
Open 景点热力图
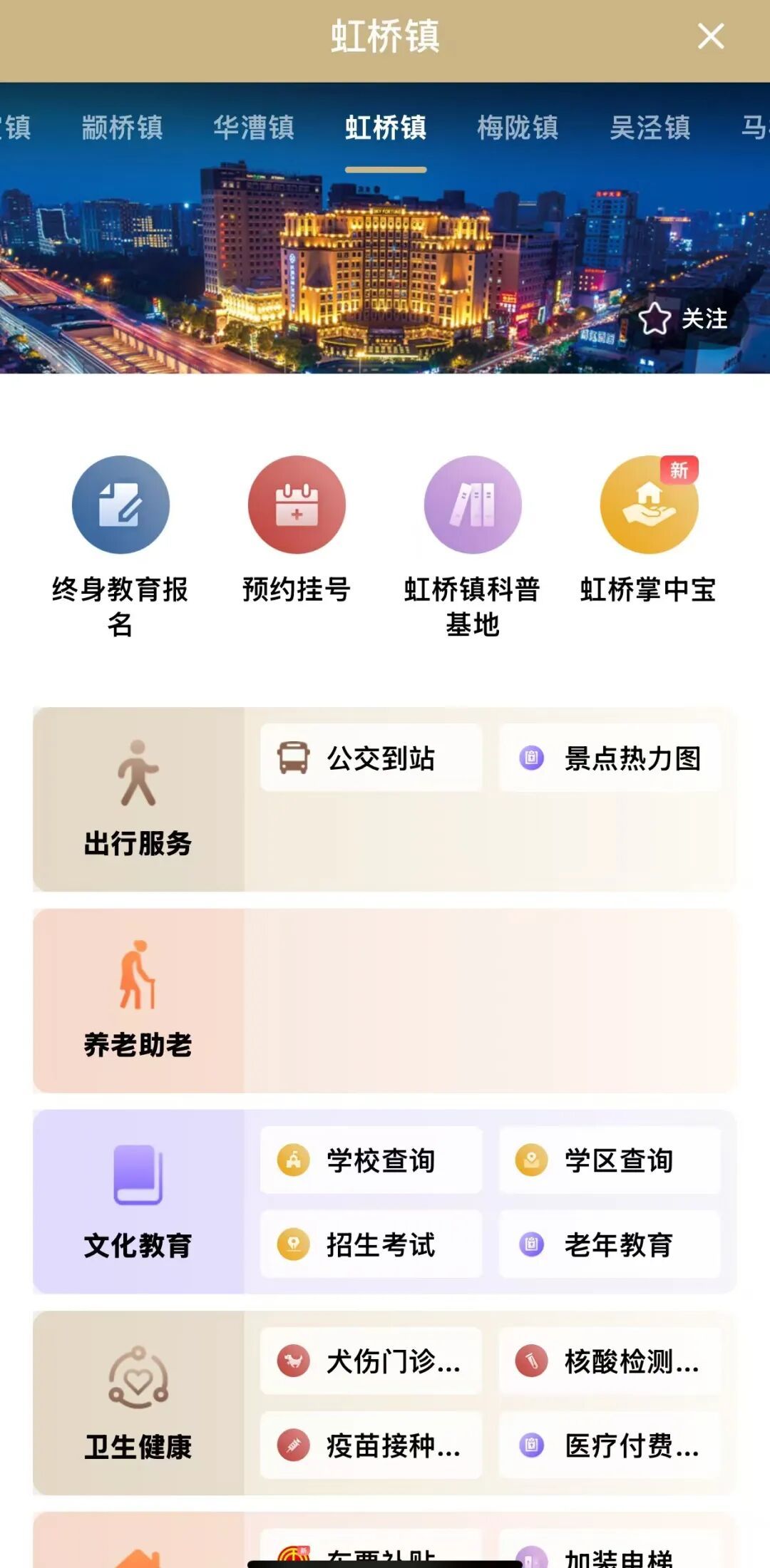point(610,758)
